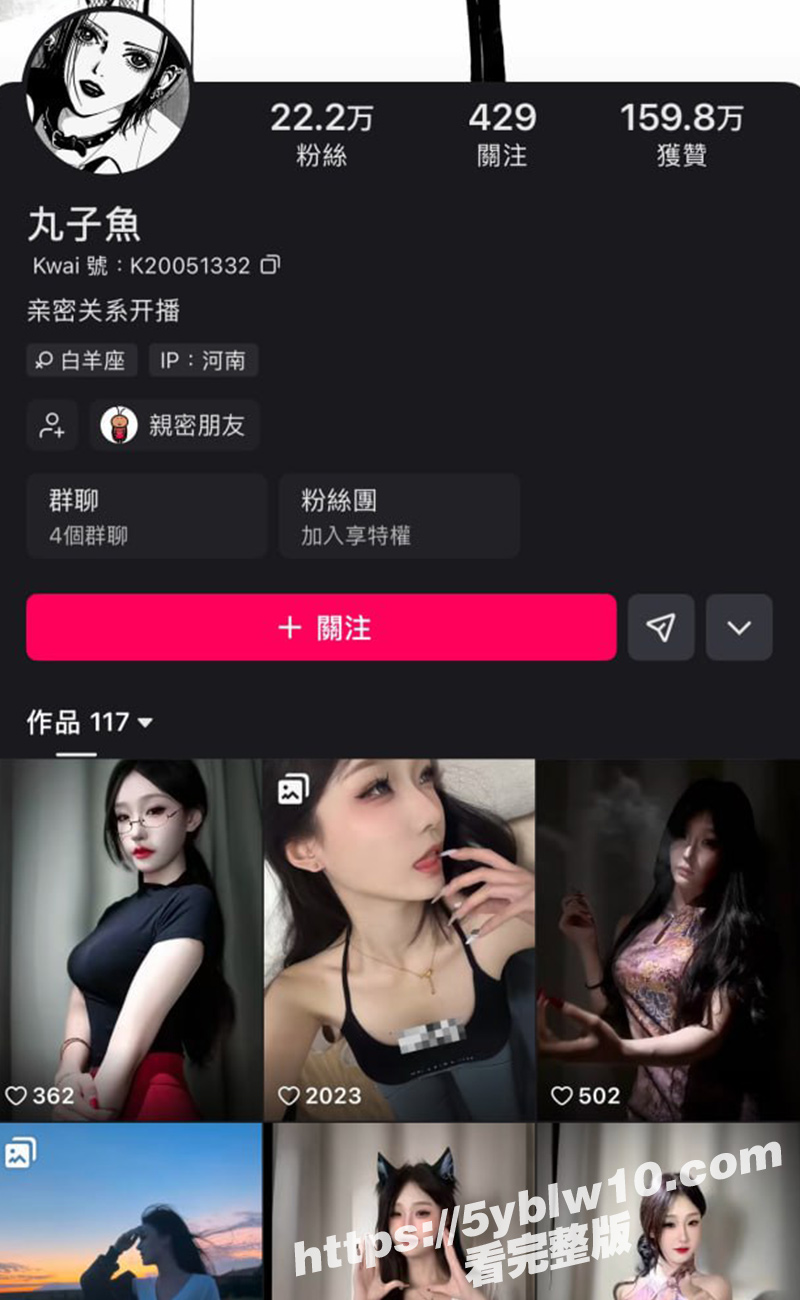
Task: Collapse the profile with the down chevron button
Action: click(x=739, y=628)
